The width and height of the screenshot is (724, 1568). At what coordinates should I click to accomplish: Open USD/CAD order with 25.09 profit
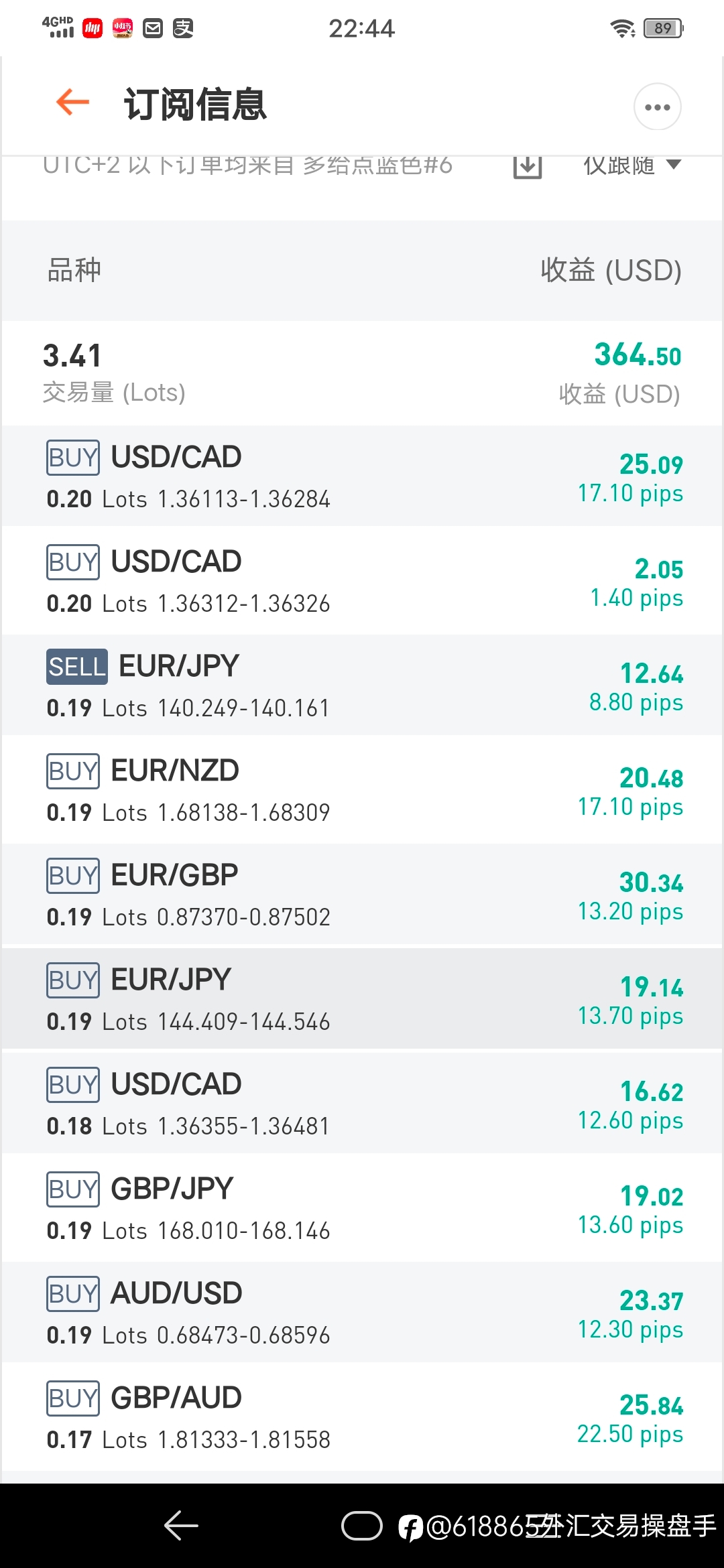coord(362,476)
